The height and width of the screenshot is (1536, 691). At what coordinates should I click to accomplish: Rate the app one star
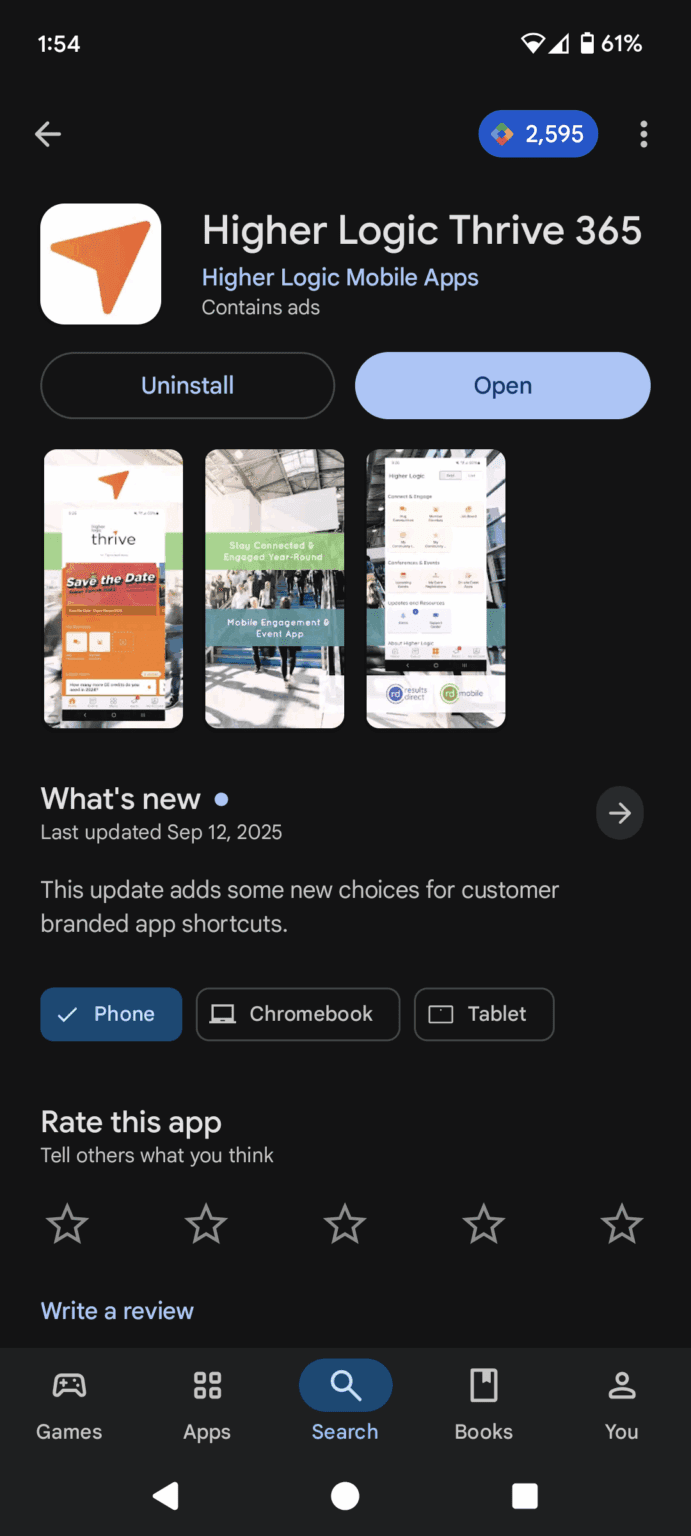coord(68,1224)
